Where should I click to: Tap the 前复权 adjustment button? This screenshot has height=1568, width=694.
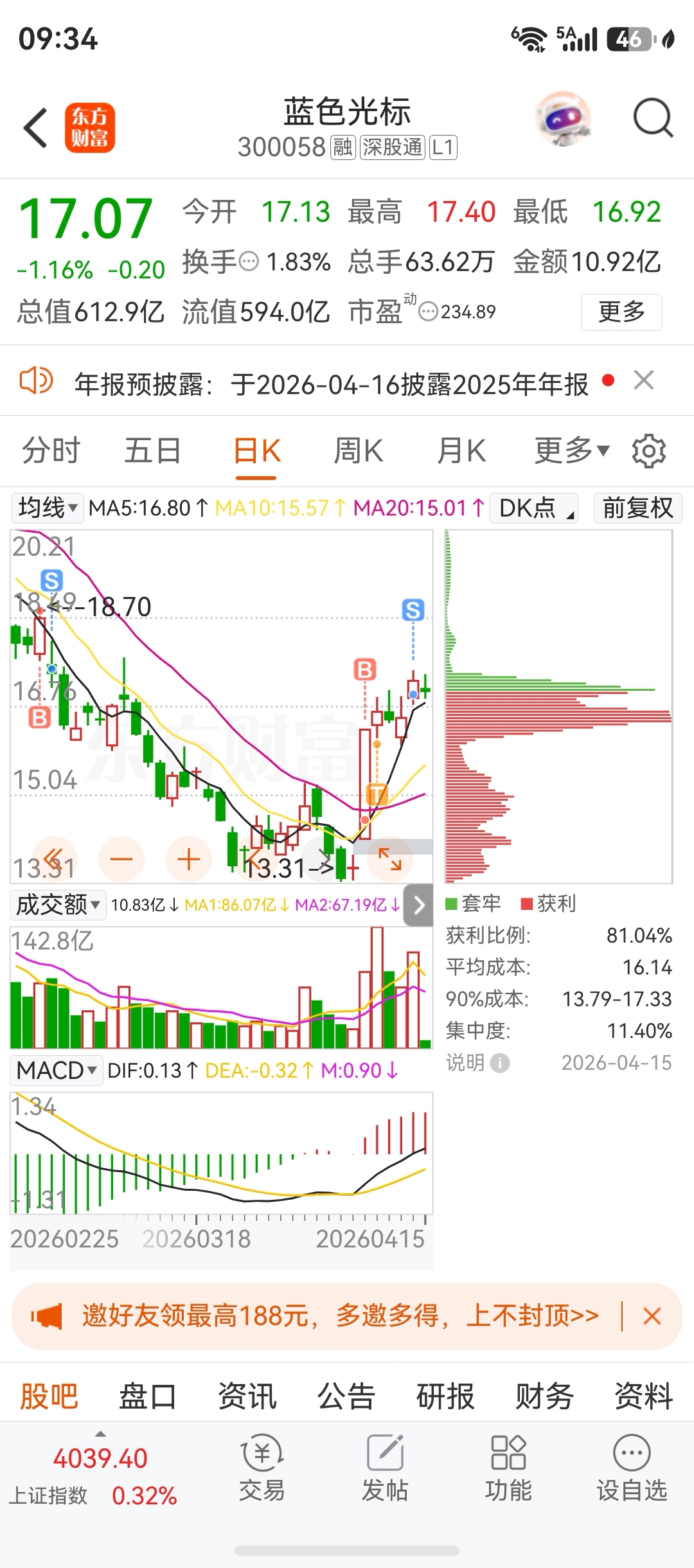coord(637,508)
